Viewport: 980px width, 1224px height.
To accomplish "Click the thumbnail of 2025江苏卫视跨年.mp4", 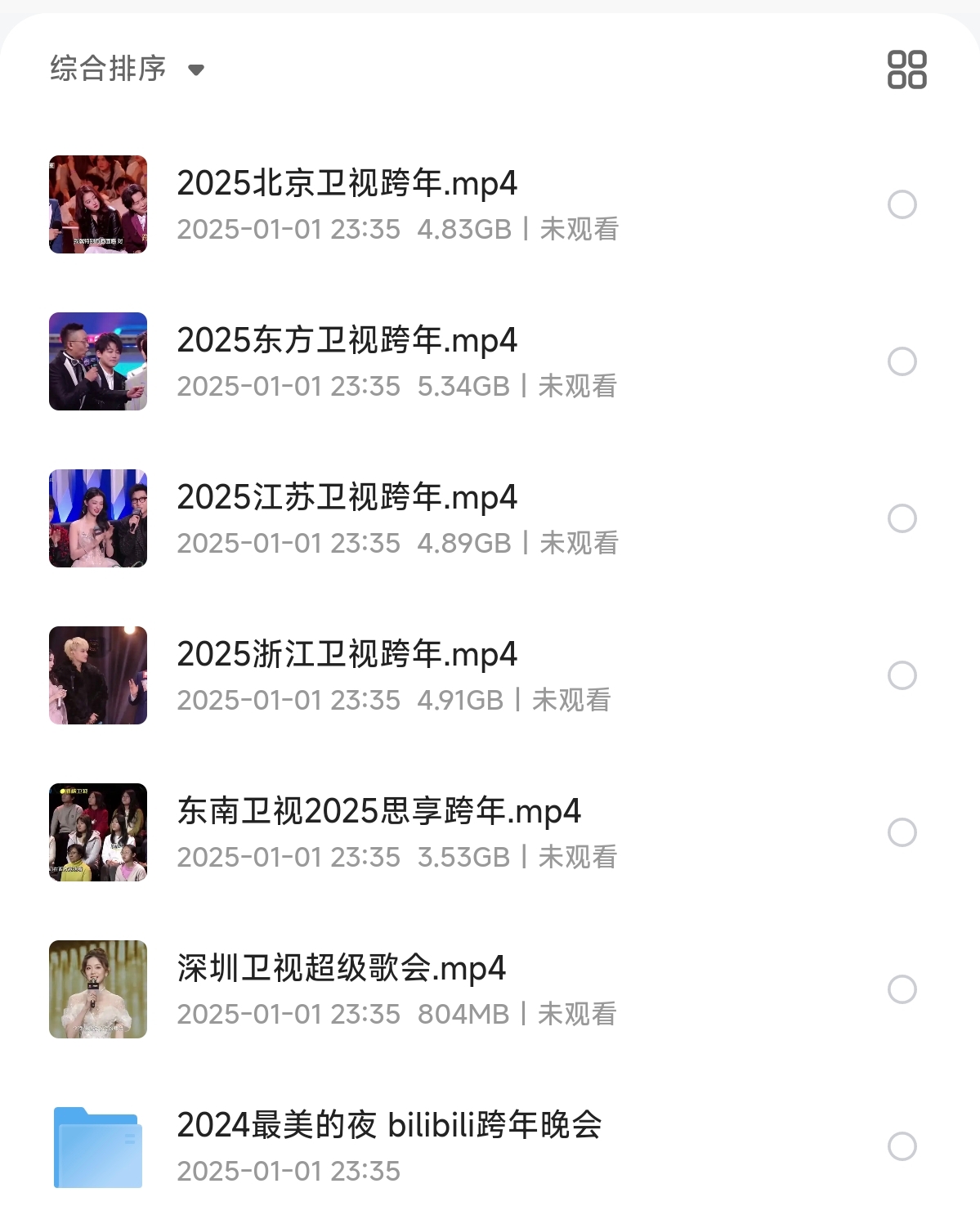I will [x=97, y=518].
